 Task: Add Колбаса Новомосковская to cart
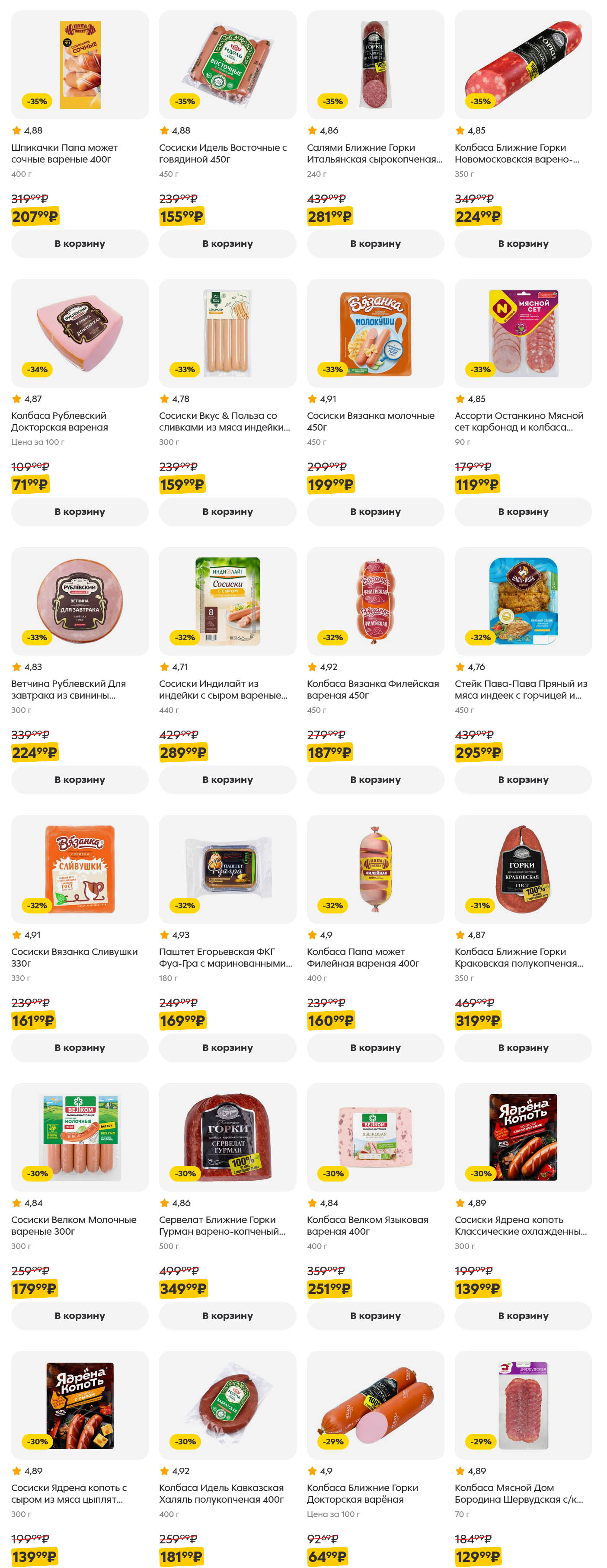point(523,243)
